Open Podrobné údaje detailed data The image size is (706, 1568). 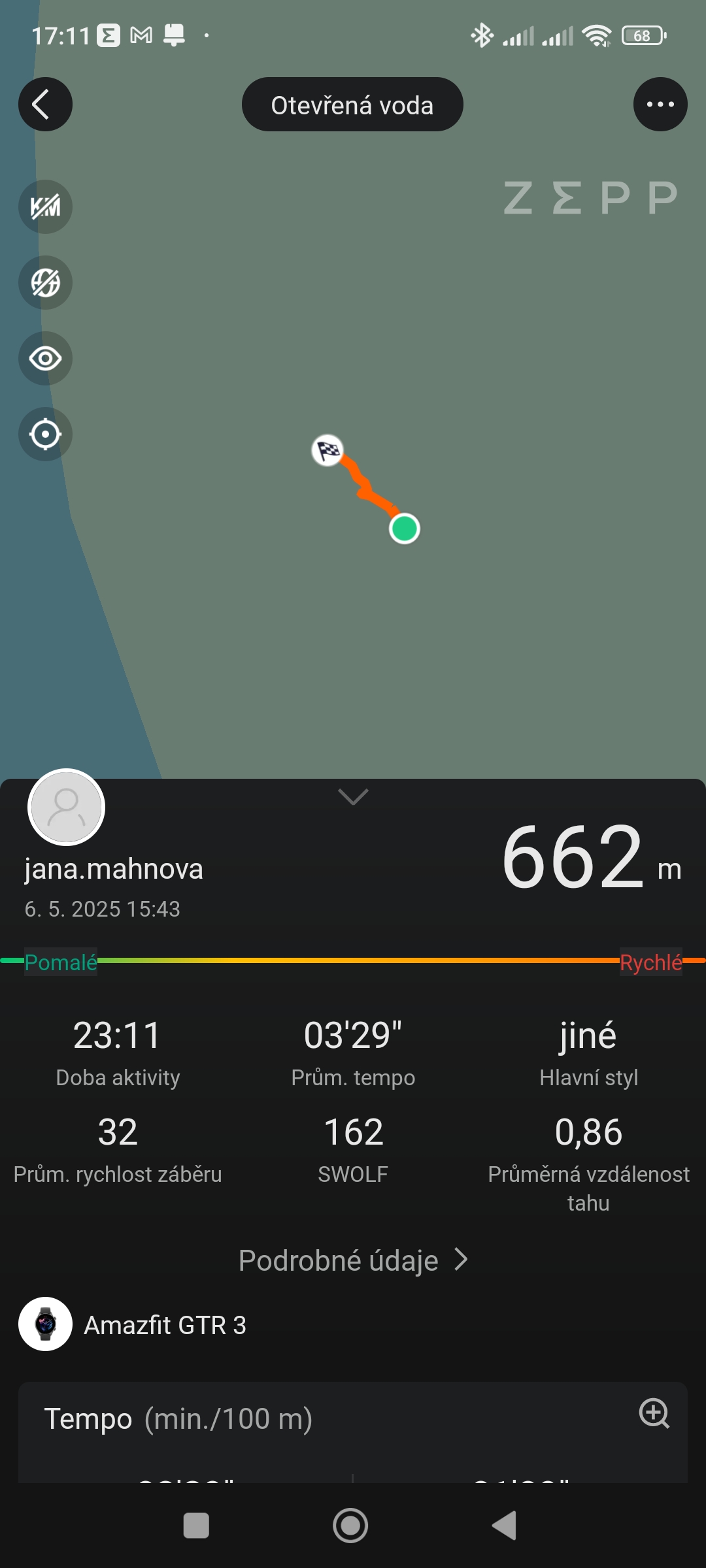tap(353, 1260)
